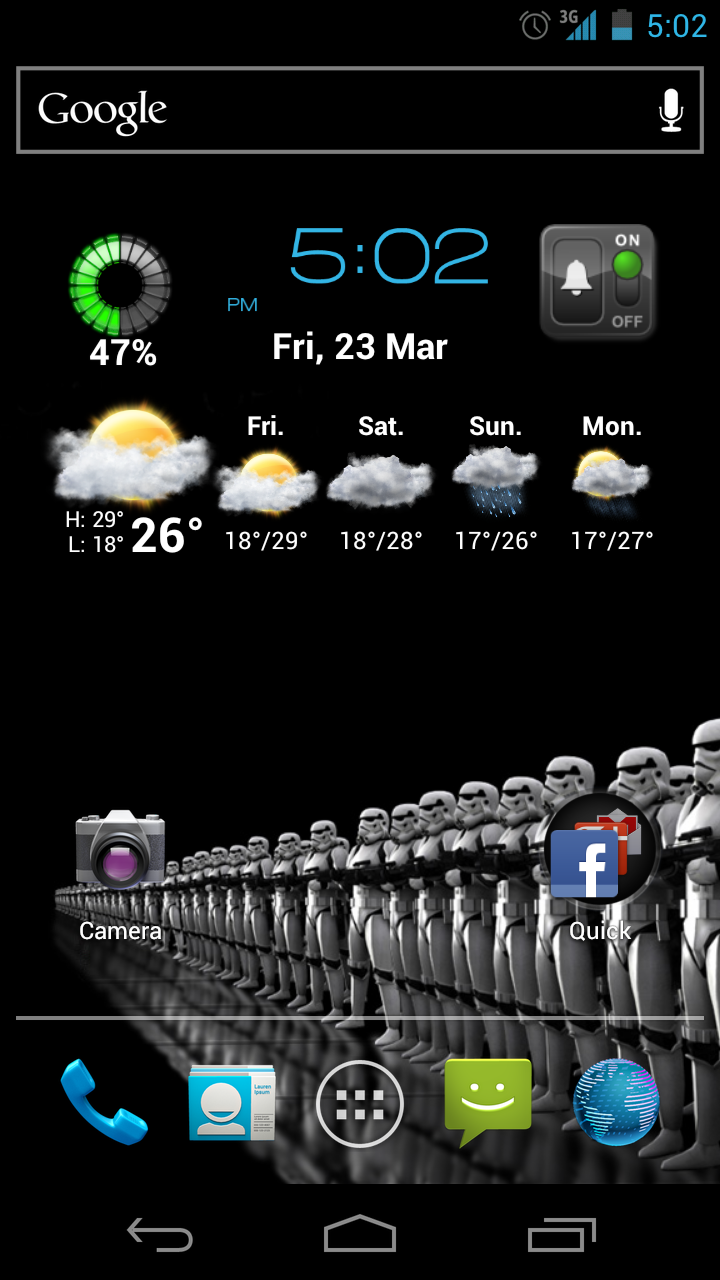Show recent apps
Viewport: 720px width, 1280px height.
tap(562, 1236)
